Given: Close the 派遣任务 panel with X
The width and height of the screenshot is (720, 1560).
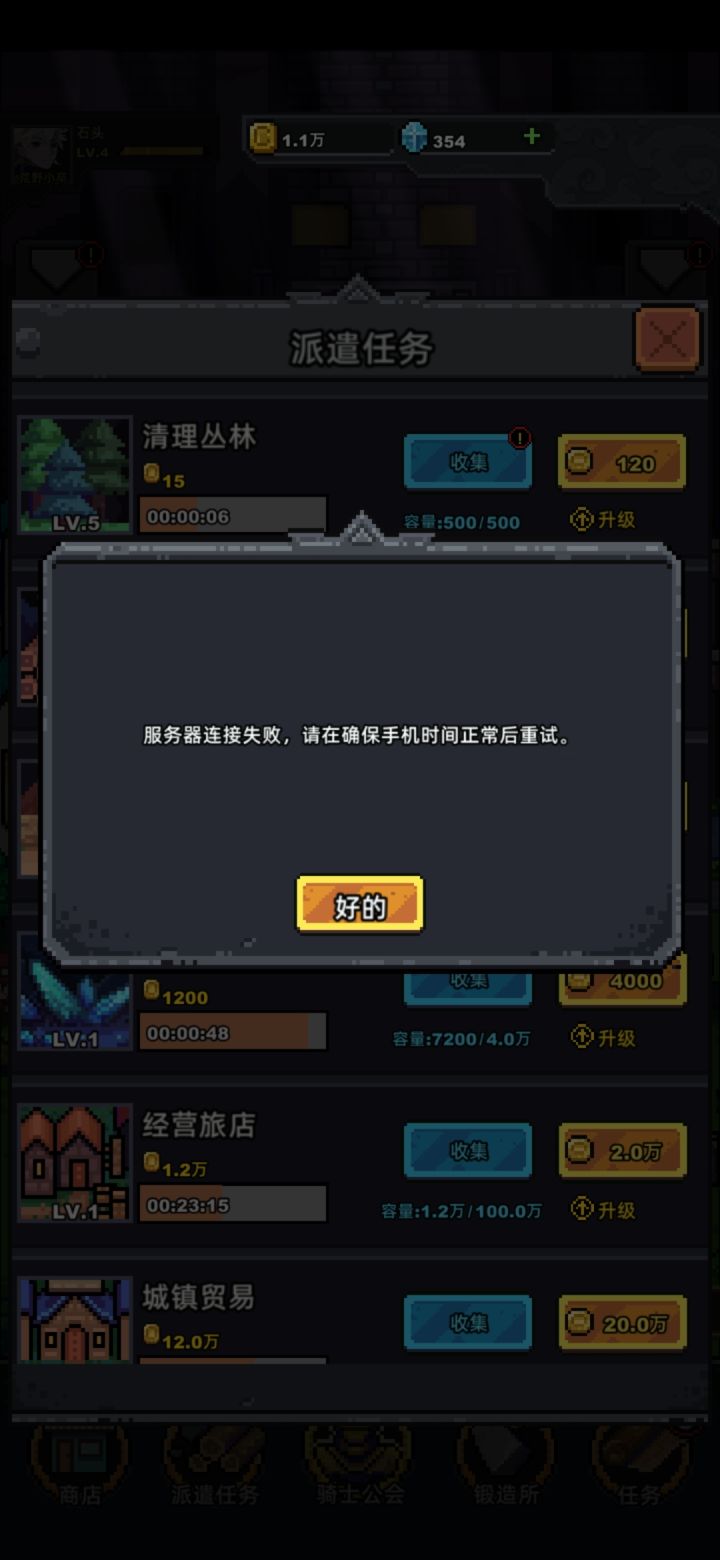Looking at the screenshot, I should (667, 339).
